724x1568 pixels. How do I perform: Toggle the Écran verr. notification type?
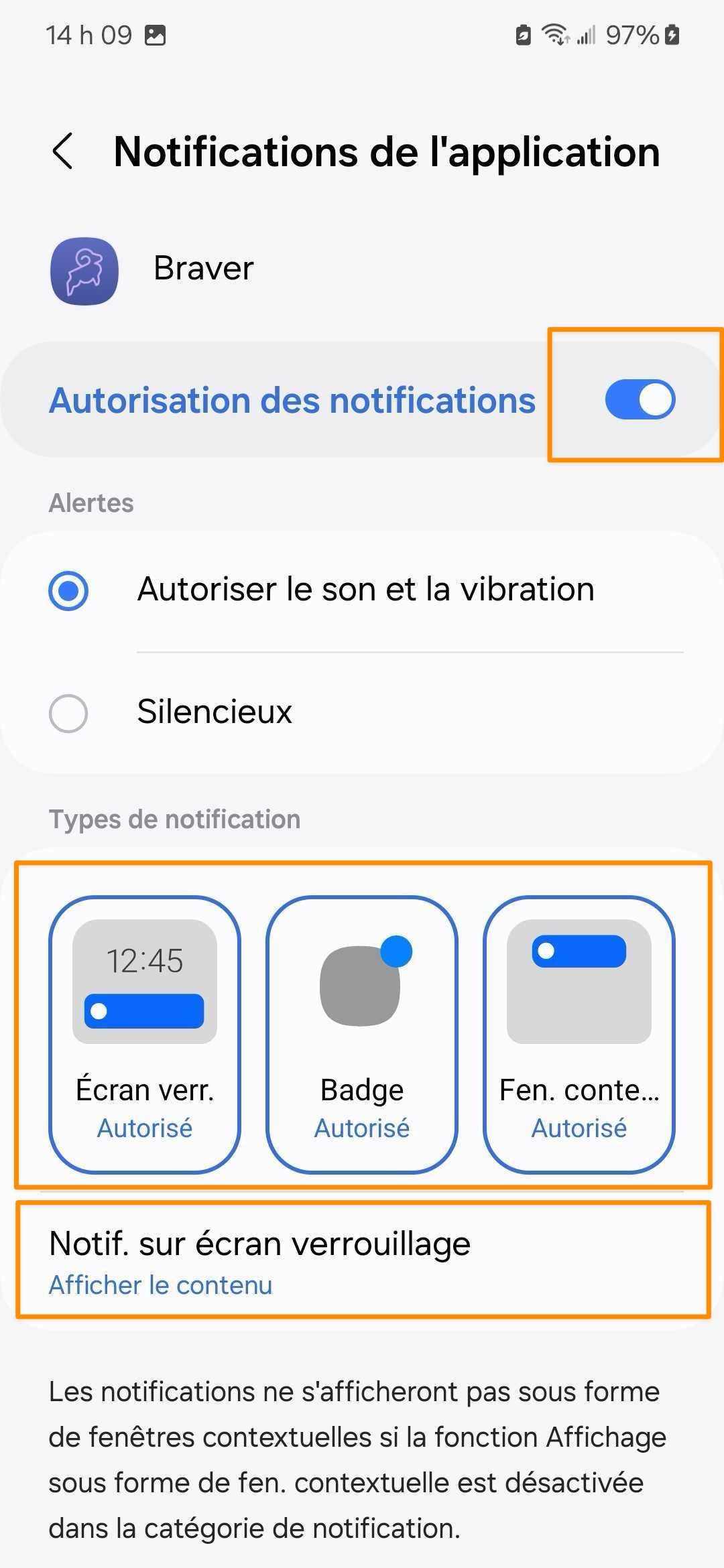(x=145, y=1035)
